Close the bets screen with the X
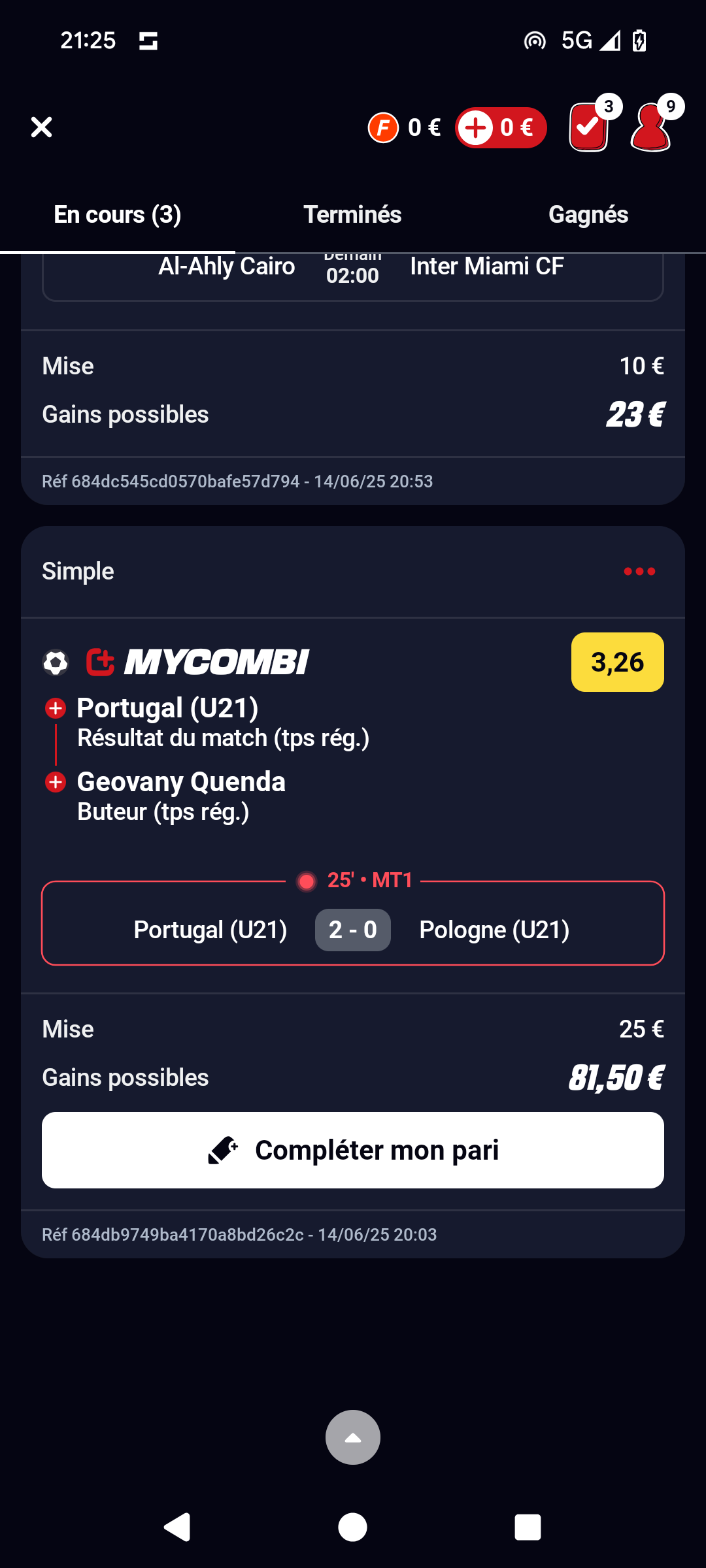Screen dimensions: 706x1568 click(41, 127)
